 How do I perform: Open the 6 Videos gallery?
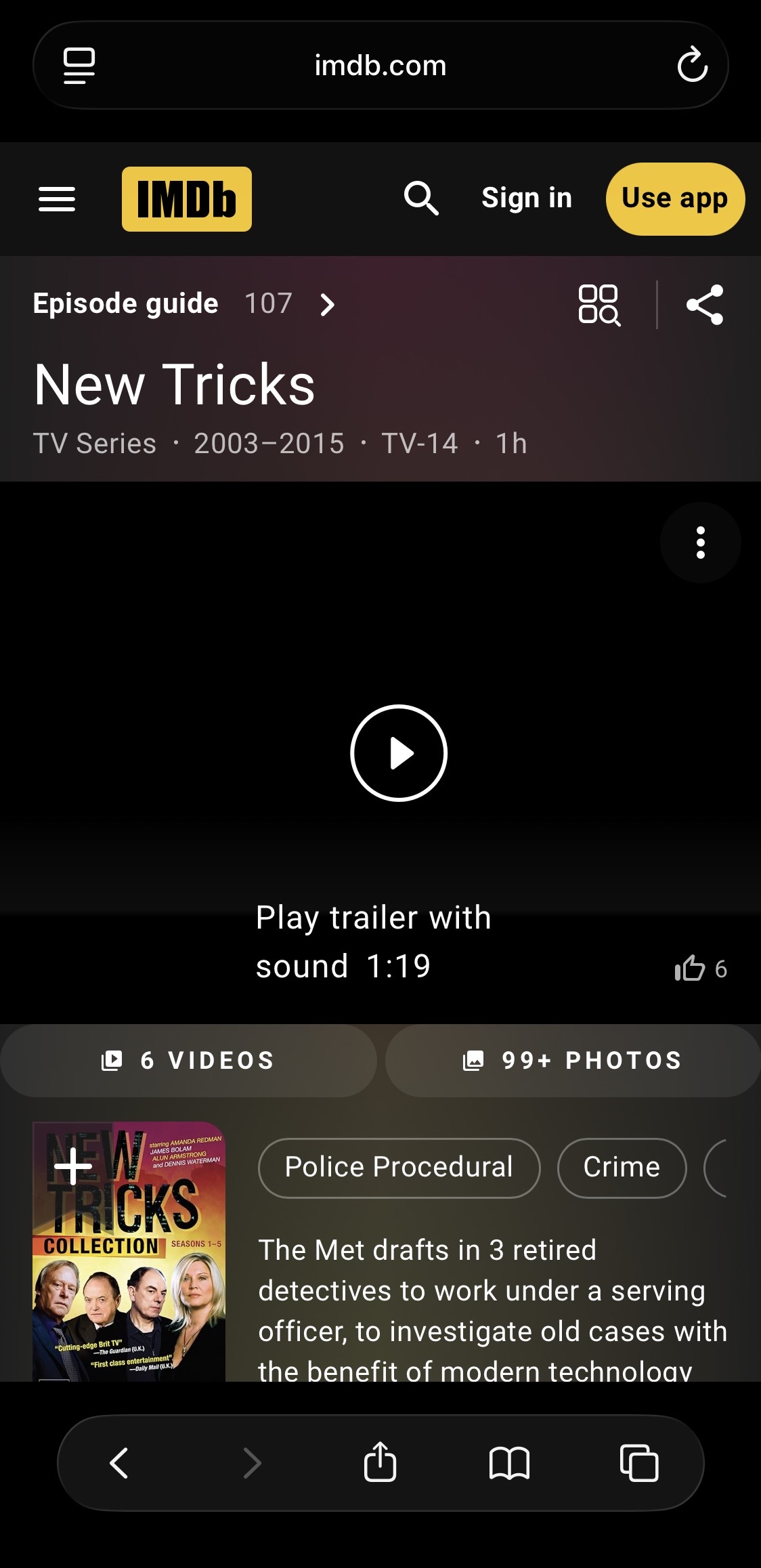pos(188,1061)
